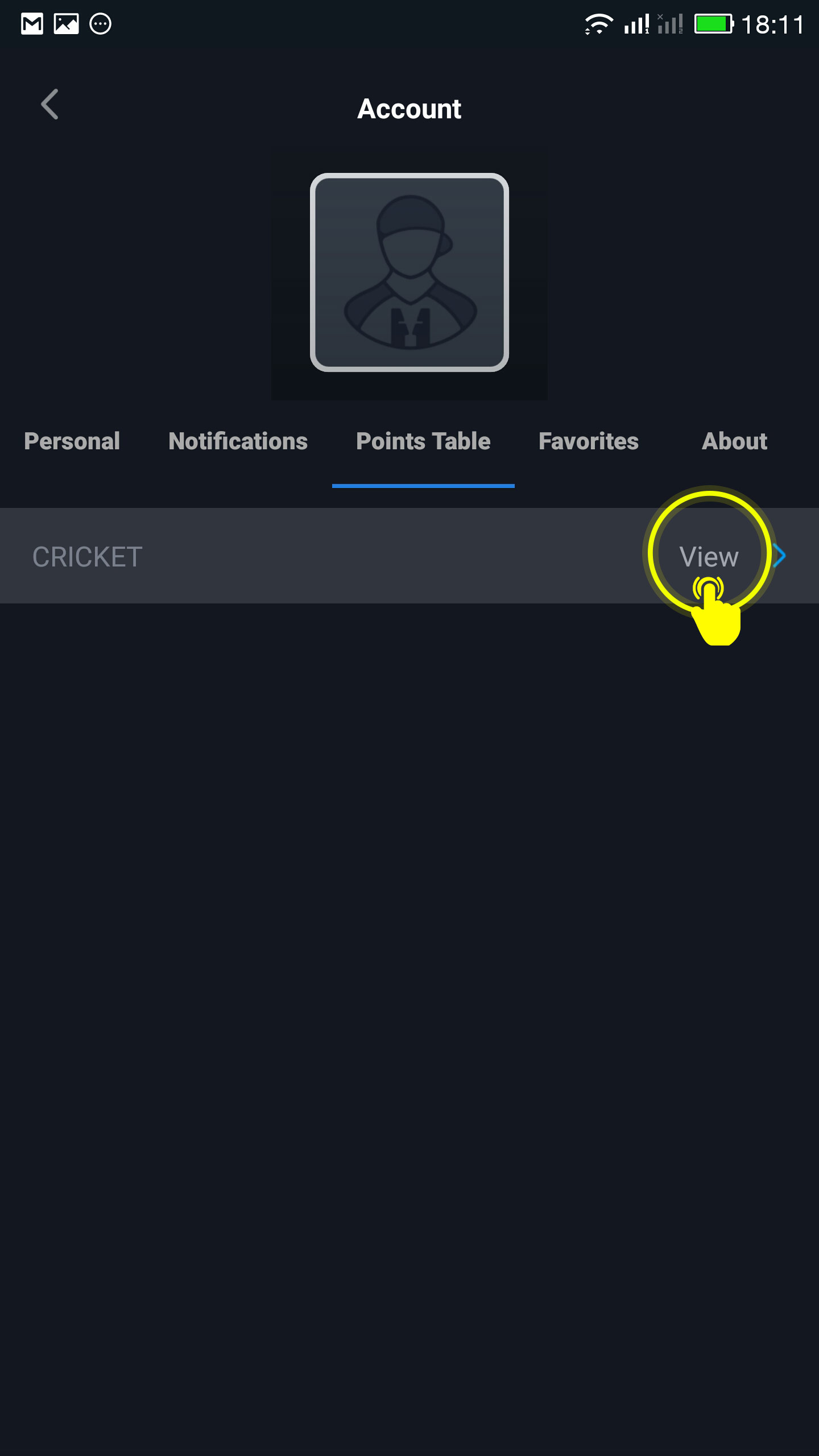Switch to the Personal tab

click(72, 441)
